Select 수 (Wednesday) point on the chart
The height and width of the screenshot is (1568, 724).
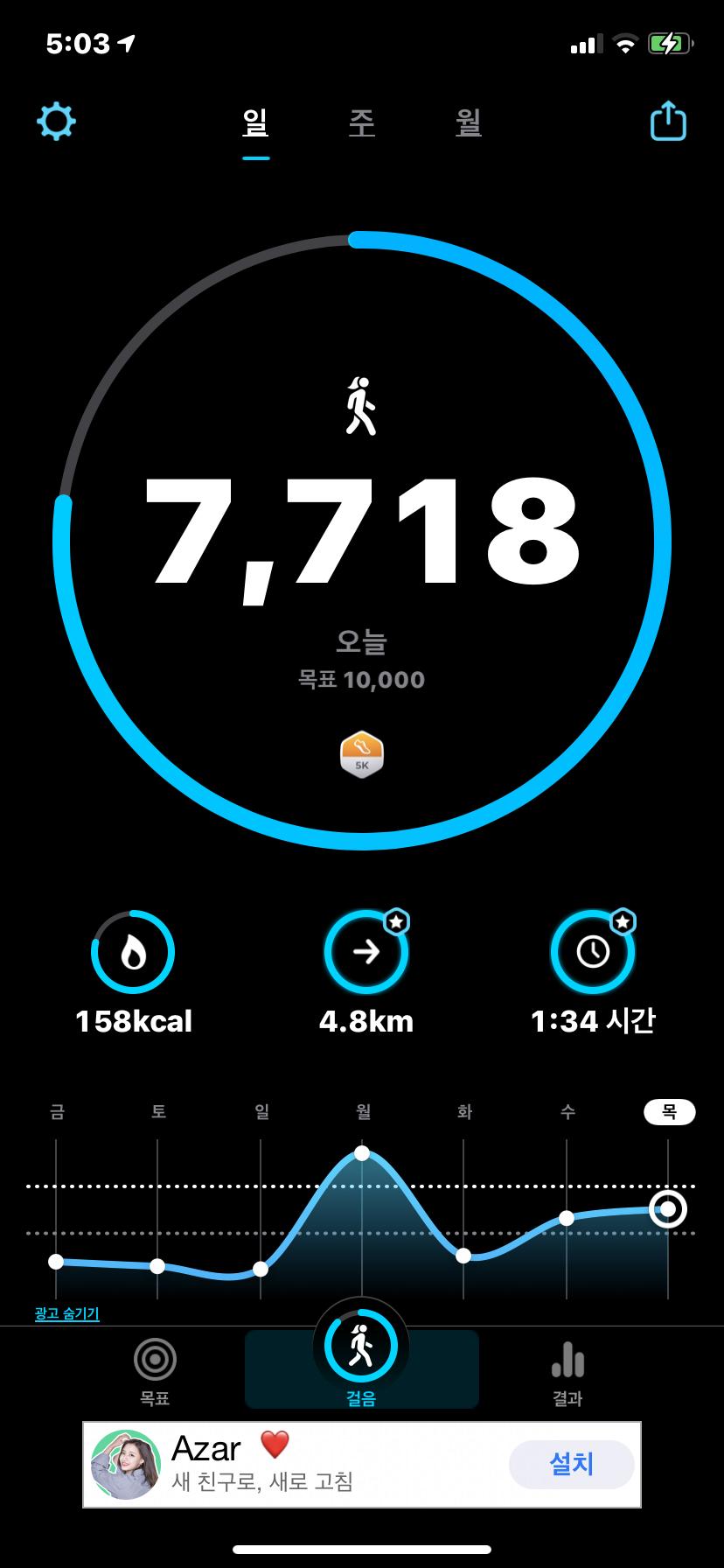(567, 1218)
